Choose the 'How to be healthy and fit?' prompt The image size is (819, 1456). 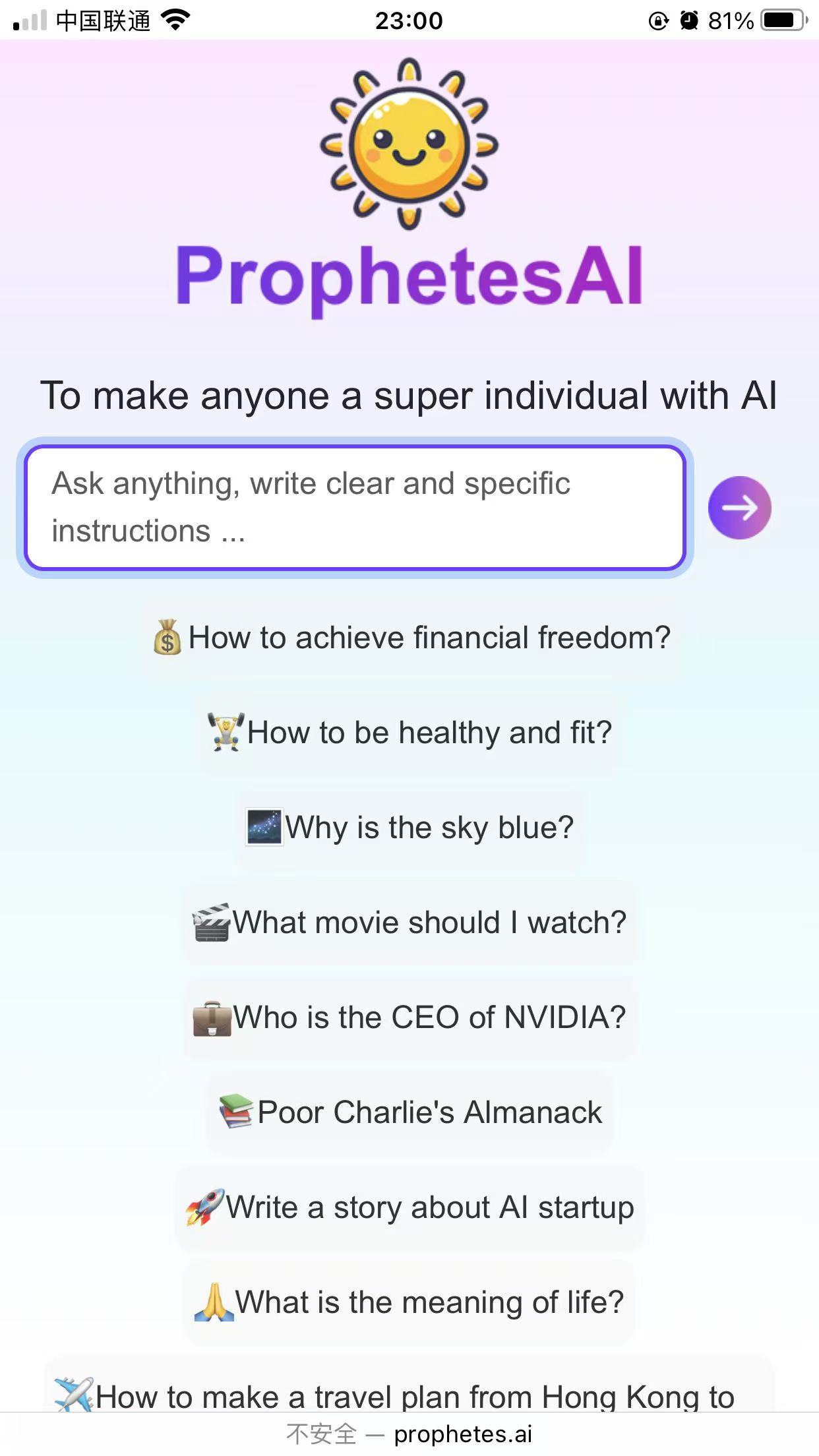[x=410, y=733]
